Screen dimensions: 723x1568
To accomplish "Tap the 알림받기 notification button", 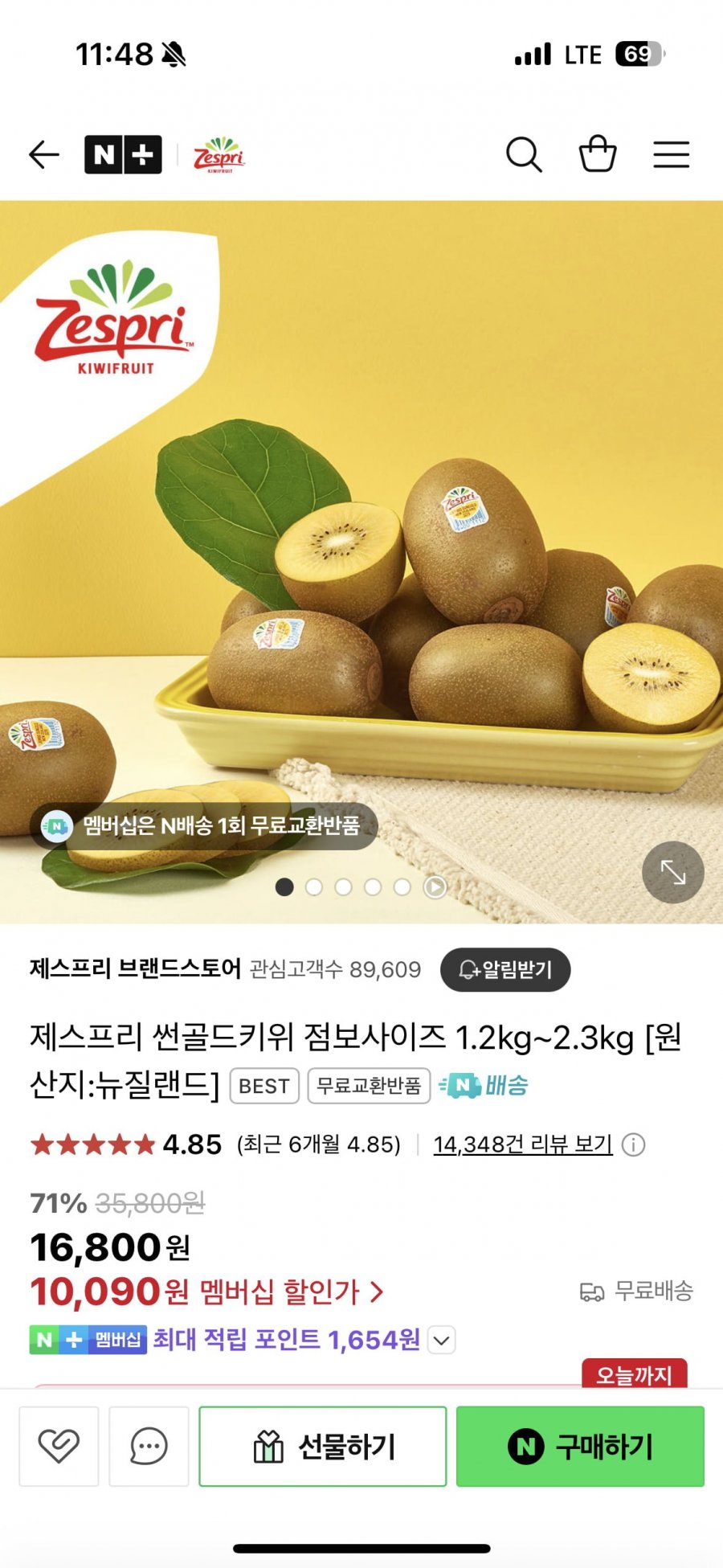I will pyautogui.click(x=505, y=970).
